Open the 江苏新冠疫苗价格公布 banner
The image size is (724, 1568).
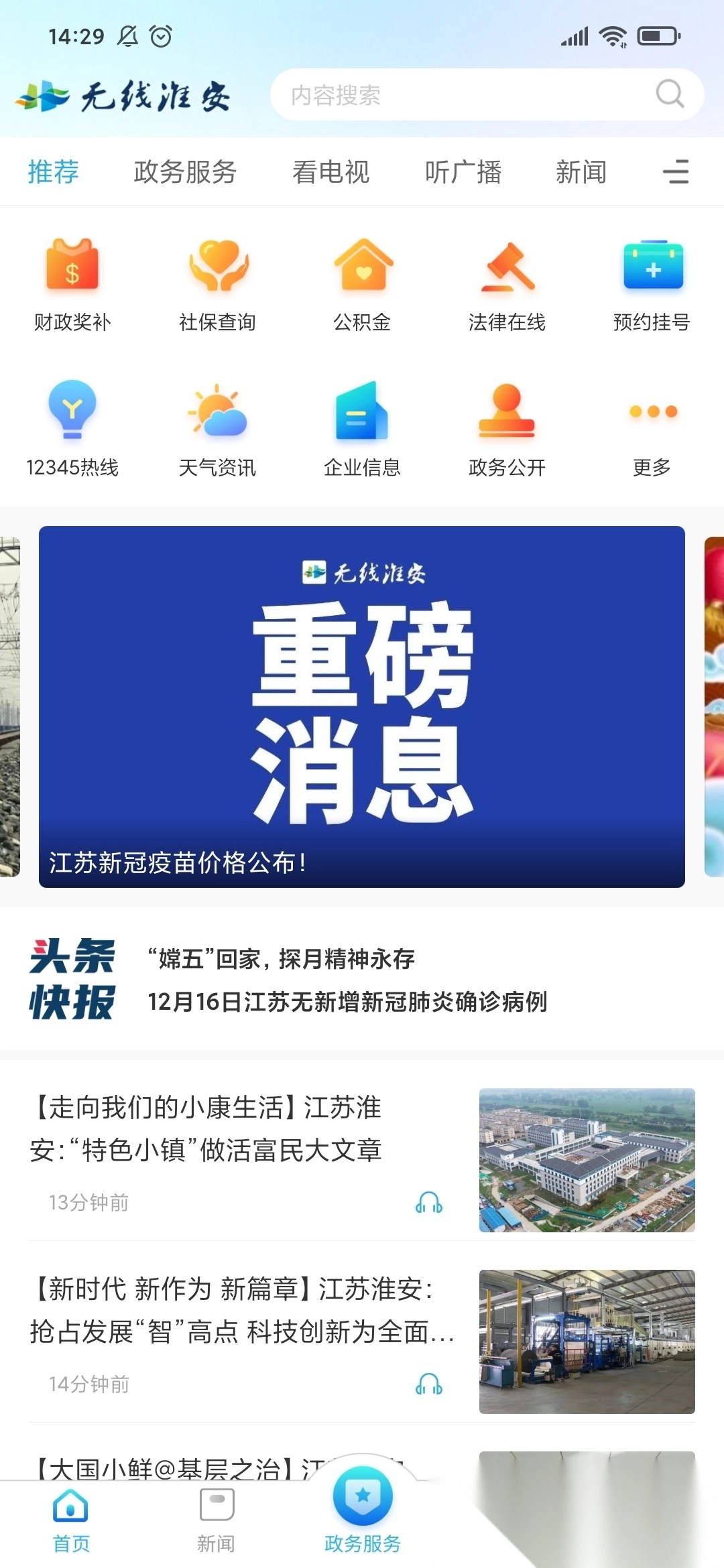[x=362, y=707]
